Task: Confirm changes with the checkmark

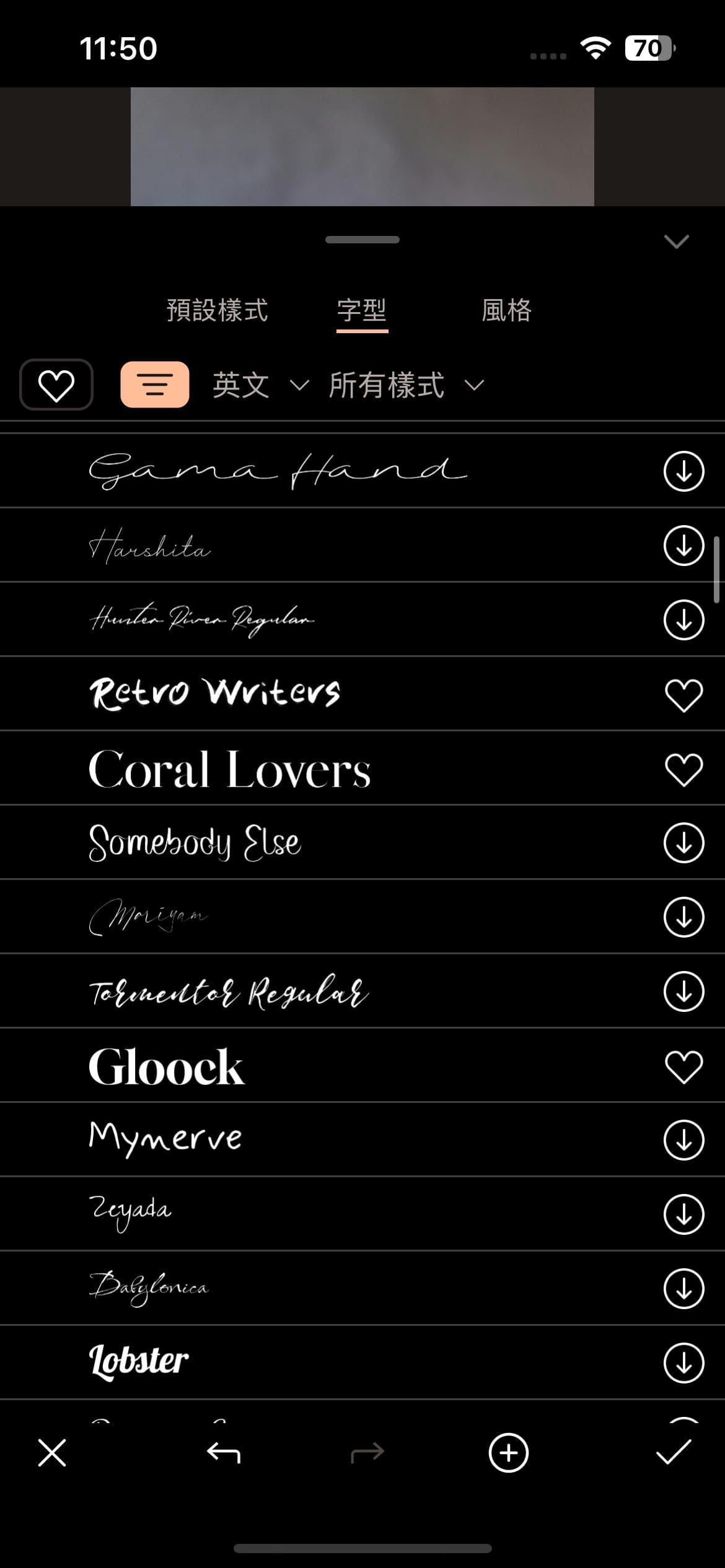Action: [x=674, y=1453]
